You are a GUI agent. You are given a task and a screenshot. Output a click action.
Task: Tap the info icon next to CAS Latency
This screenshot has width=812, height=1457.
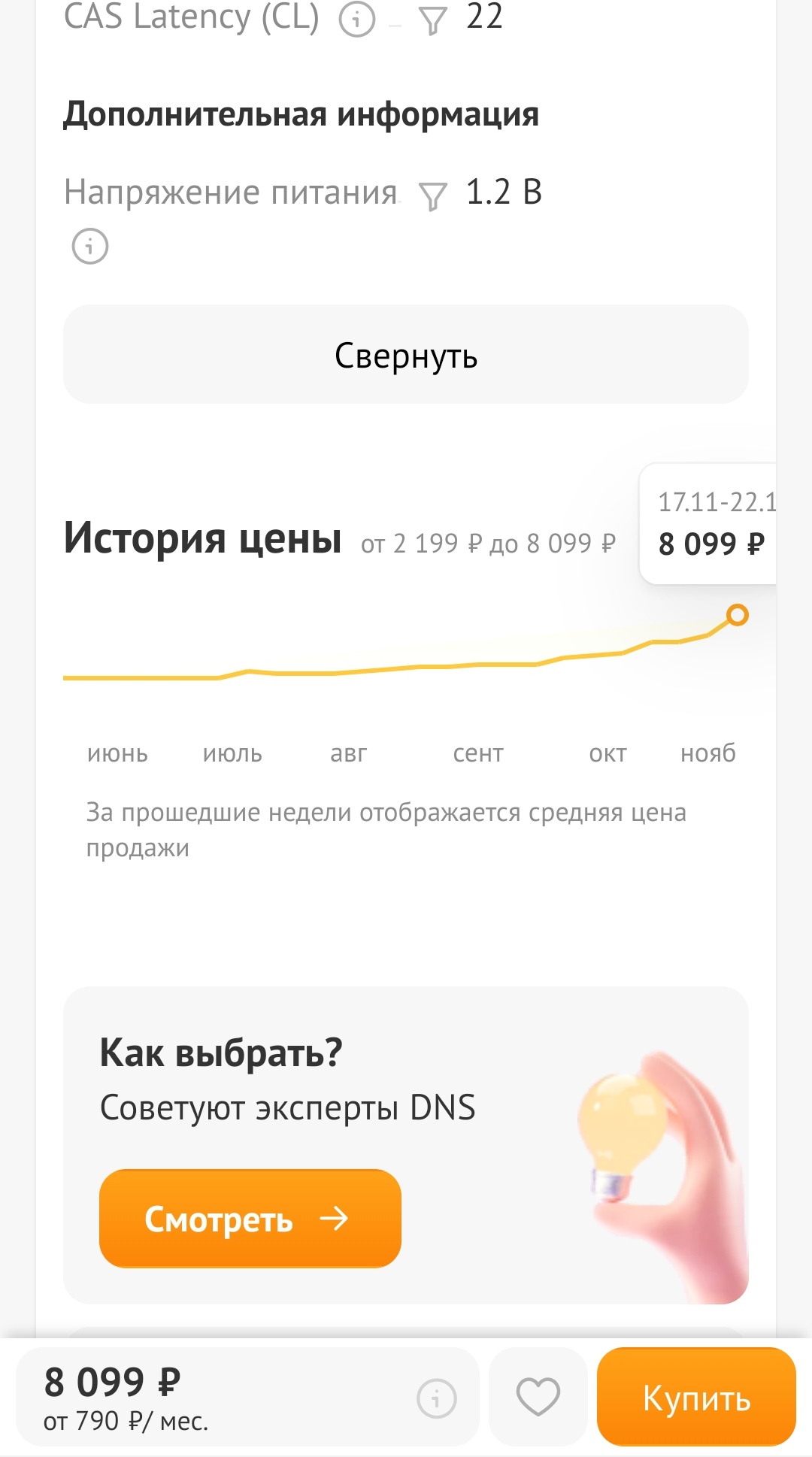357,20
